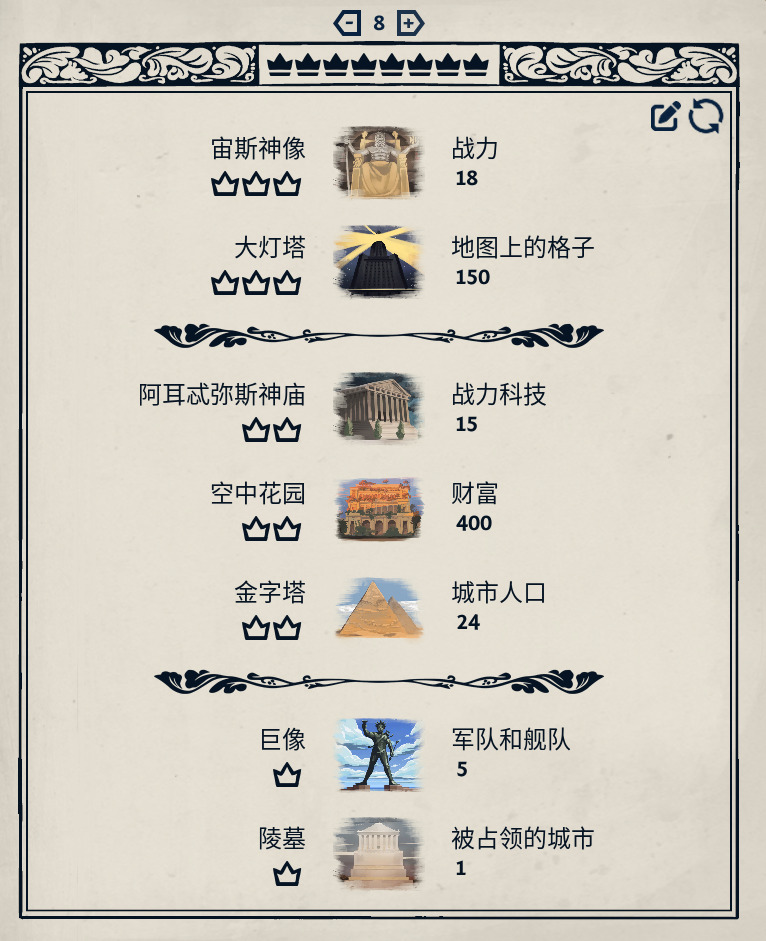Decrease the crown count with minus
The height and width of the screenshot is (941, 766).
point(347,22)
